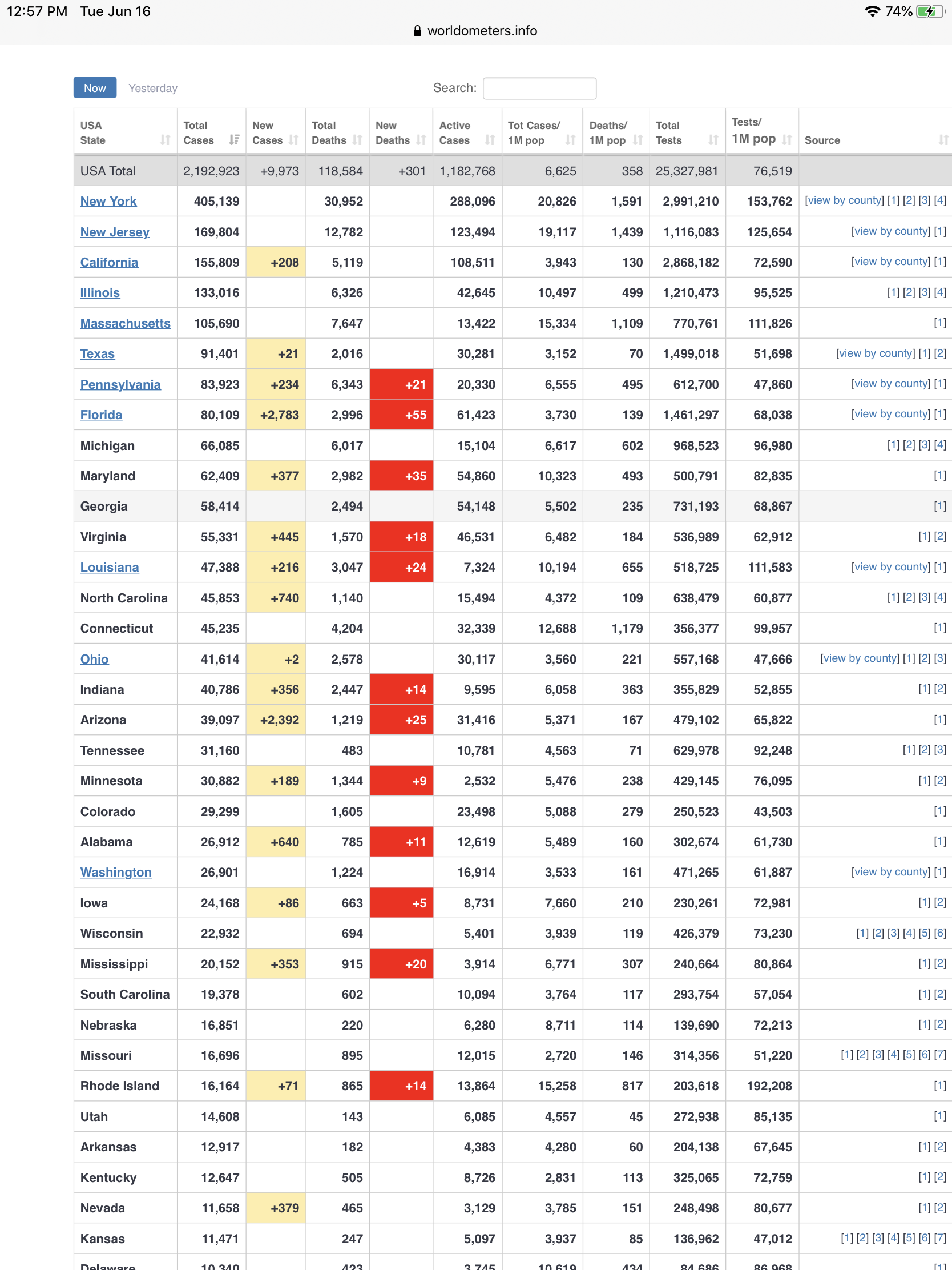Viewport: 952px width, 1270px height.
Task: Open source [1] for Massachusetts
Action: (939, 323)
